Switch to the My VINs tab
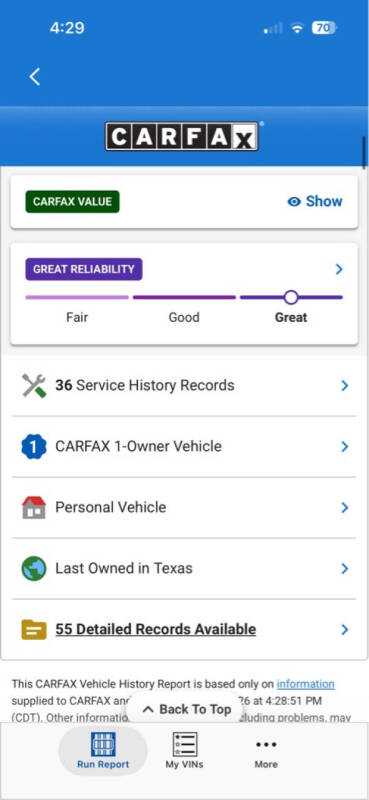This screenshot has width=369, height=800. click(184, 751)
